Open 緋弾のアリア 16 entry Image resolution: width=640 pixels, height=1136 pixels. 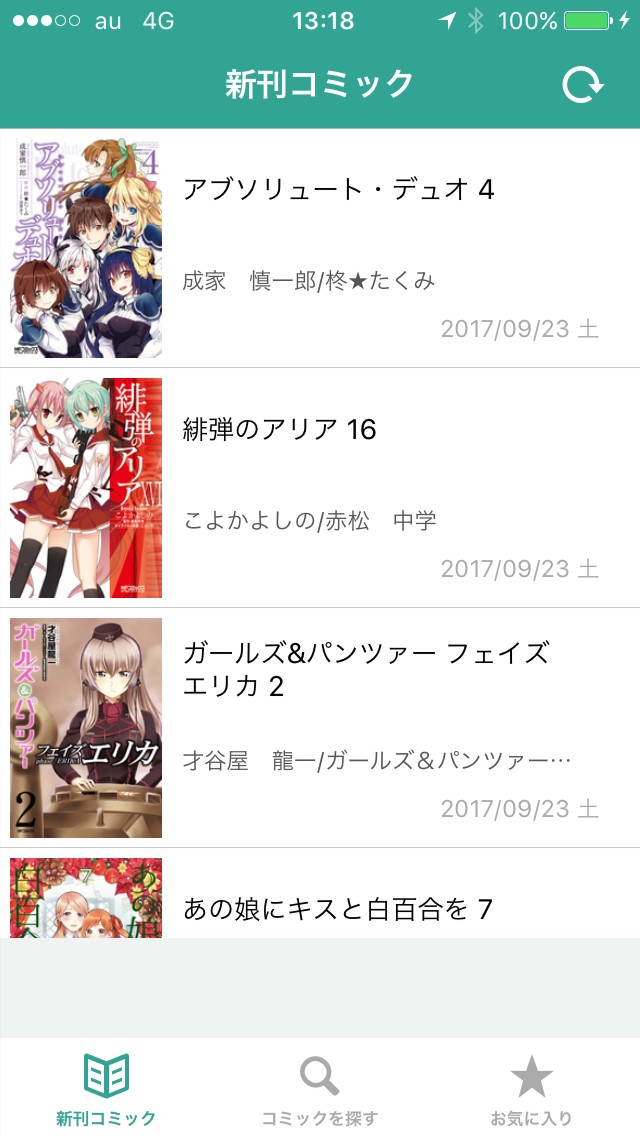280,430
